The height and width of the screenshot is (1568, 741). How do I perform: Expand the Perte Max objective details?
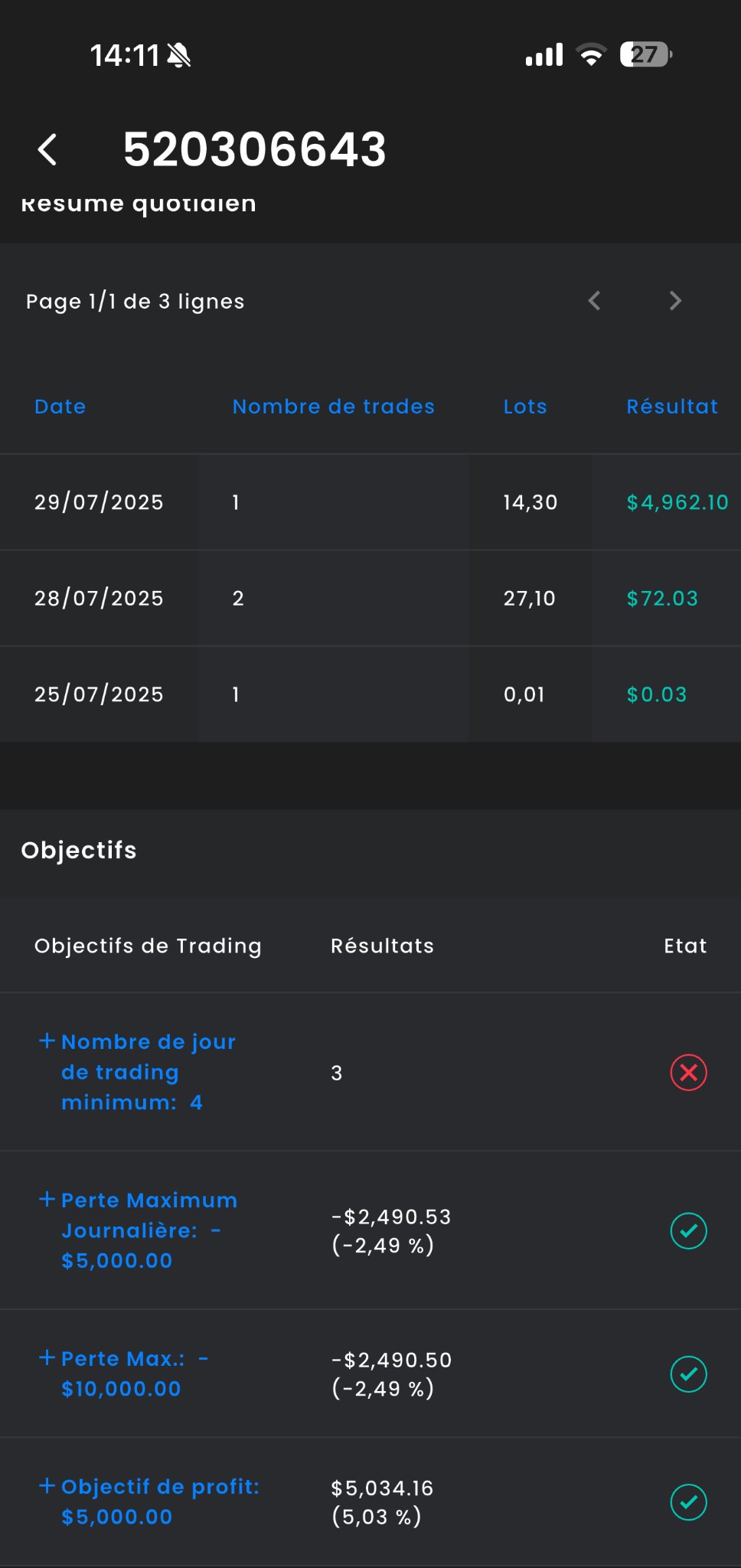(x=47, y=1357)
